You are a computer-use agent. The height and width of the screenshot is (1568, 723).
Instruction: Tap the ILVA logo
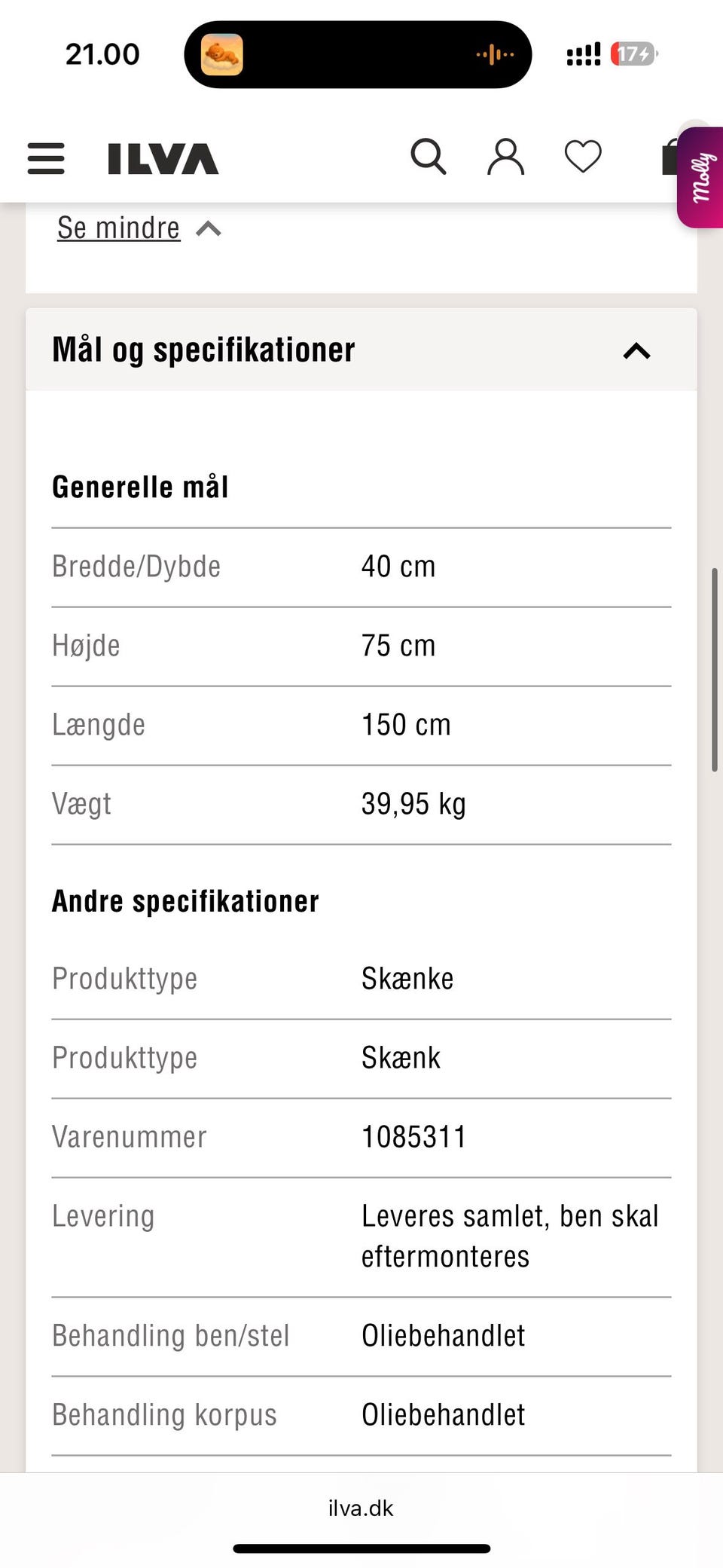pyautogui.click(x=160, y=158)
